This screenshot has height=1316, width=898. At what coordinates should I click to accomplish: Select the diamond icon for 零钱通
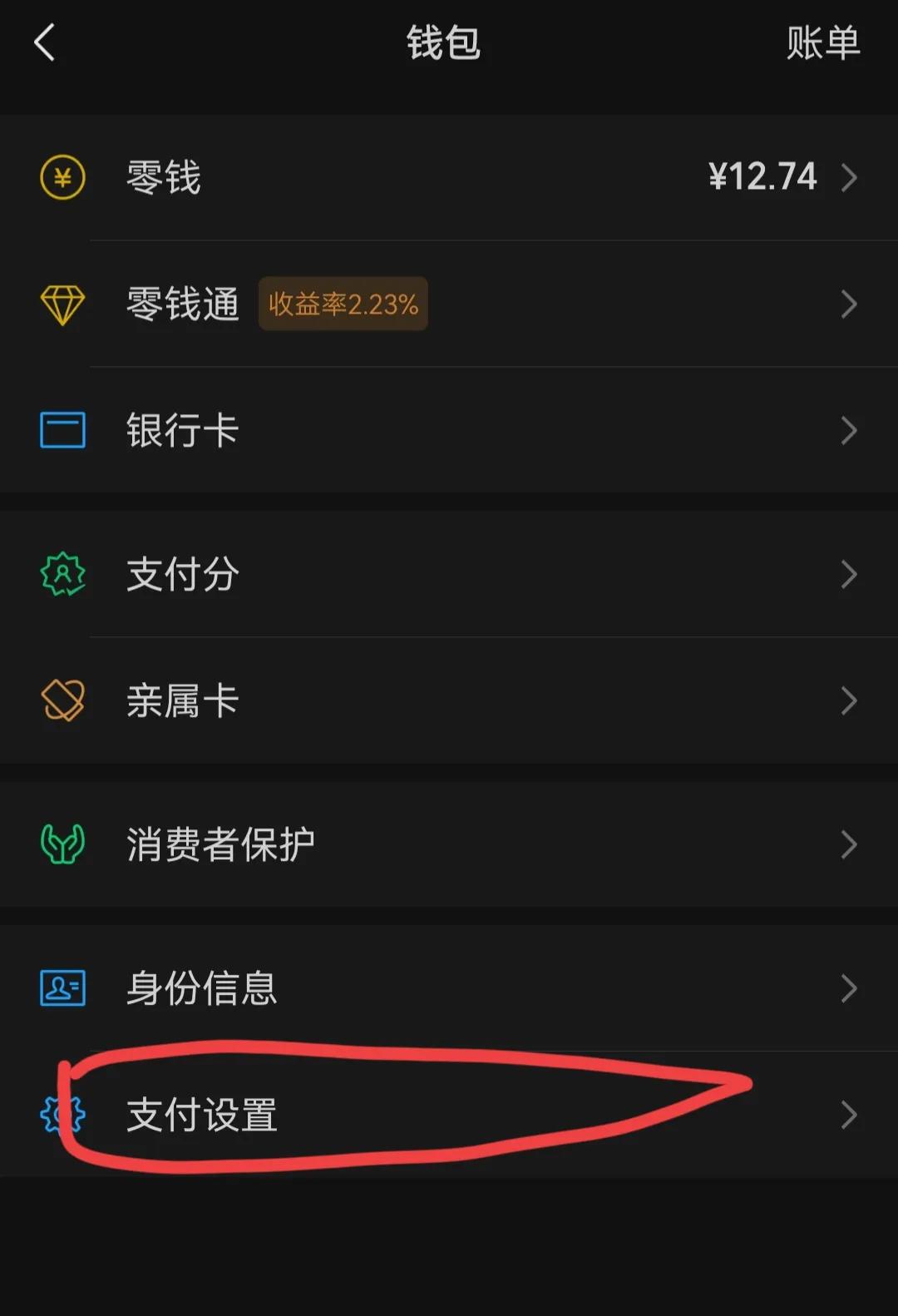coord(62,304)
